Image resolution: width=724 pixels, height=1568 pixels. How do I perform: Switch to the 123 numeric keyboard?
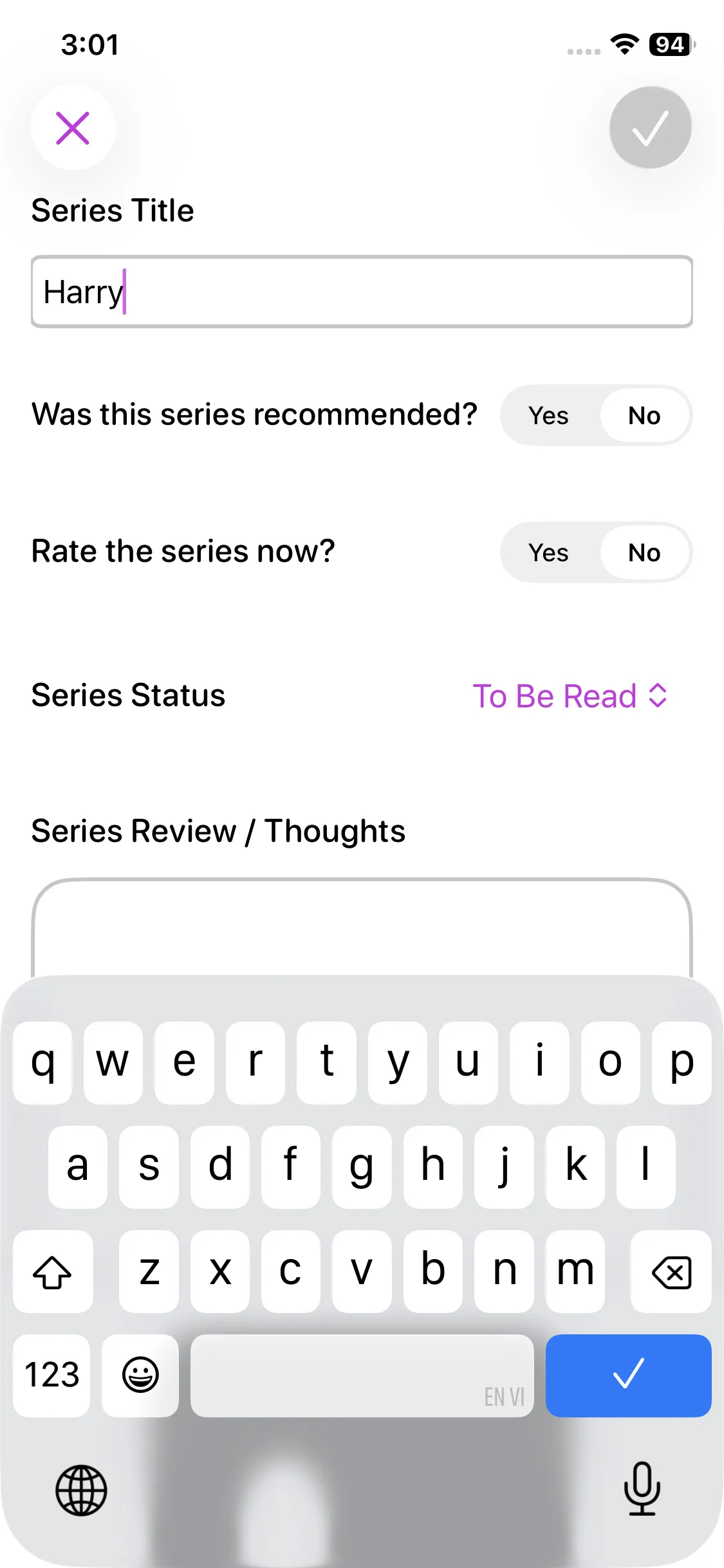click(x=52, y=1375)
